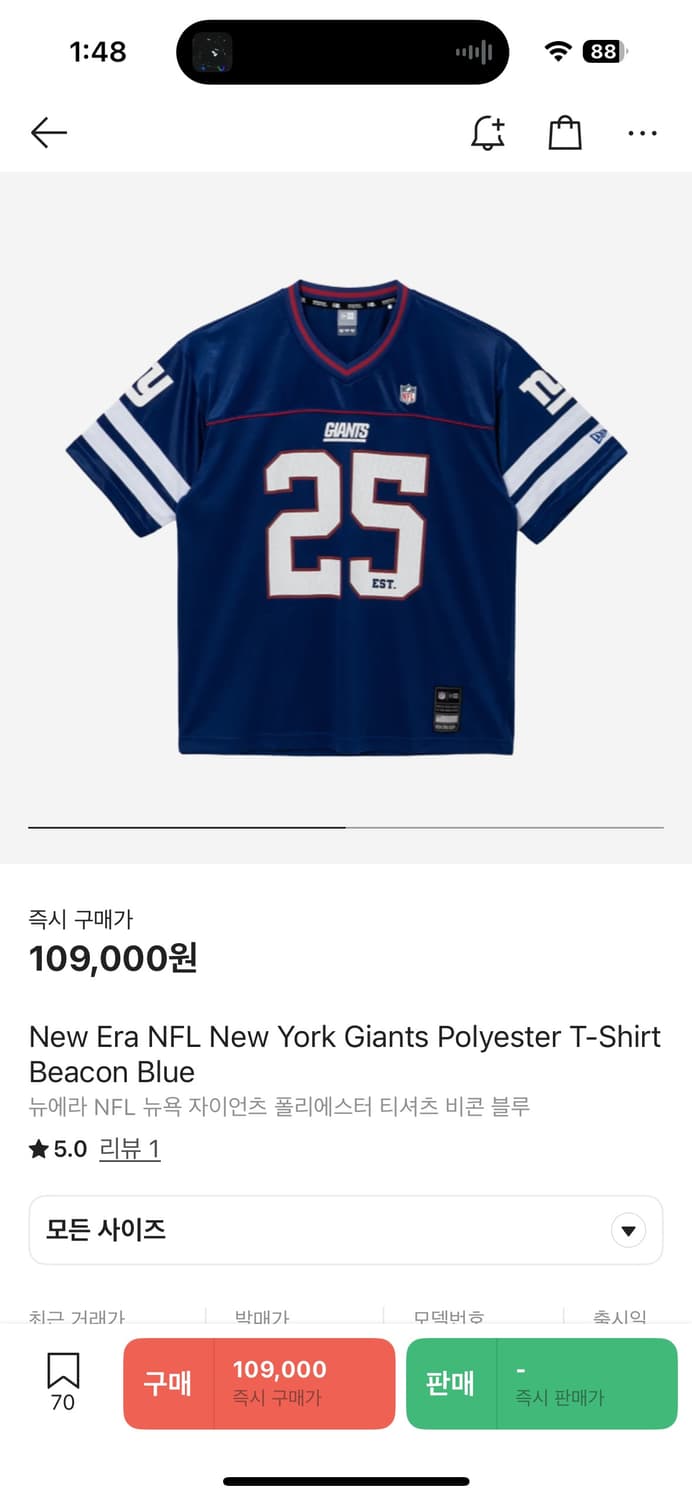Tap the red 구매 buy button
692x1500 pixels.
(259, 1383)
